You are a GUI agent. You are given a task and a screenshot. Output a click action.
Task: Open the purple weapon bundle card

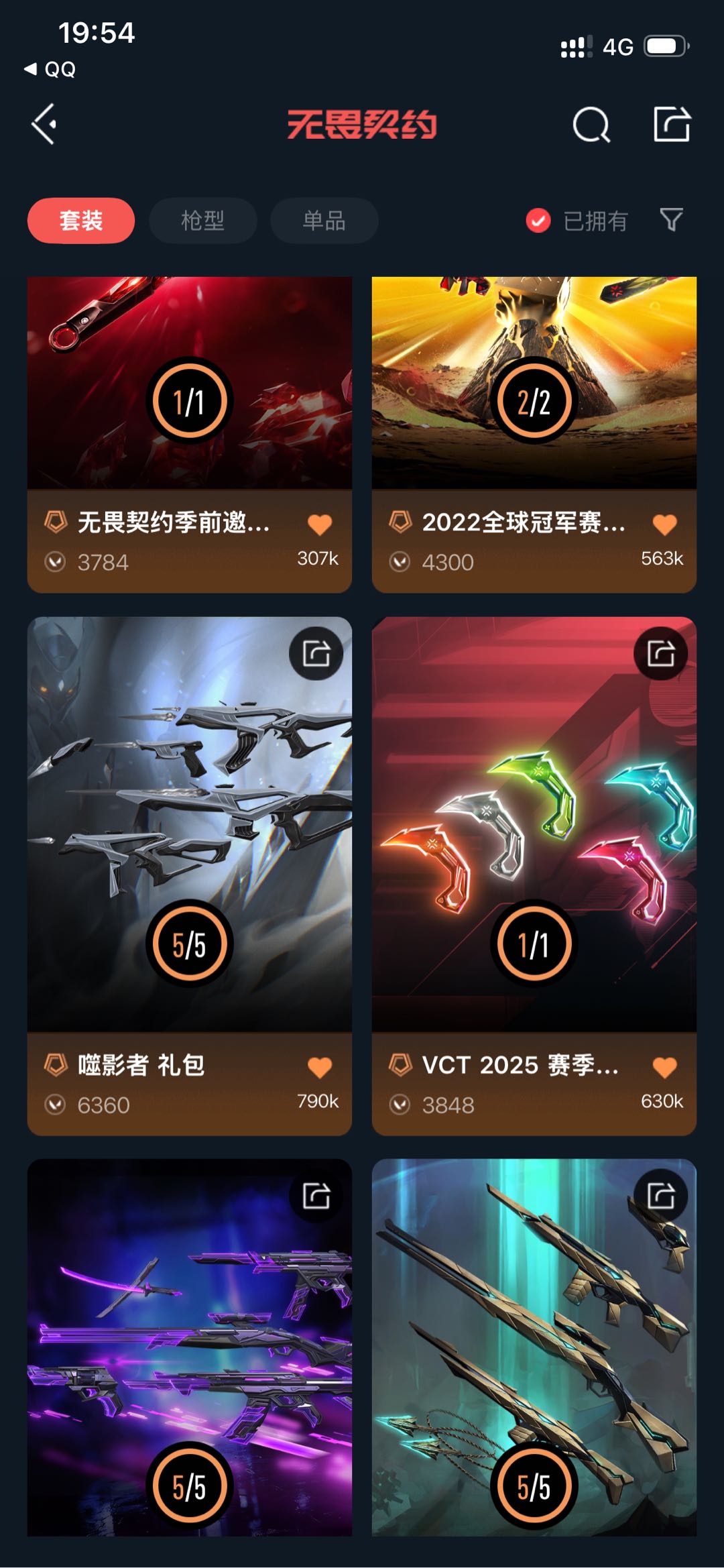pos(190,1347)
